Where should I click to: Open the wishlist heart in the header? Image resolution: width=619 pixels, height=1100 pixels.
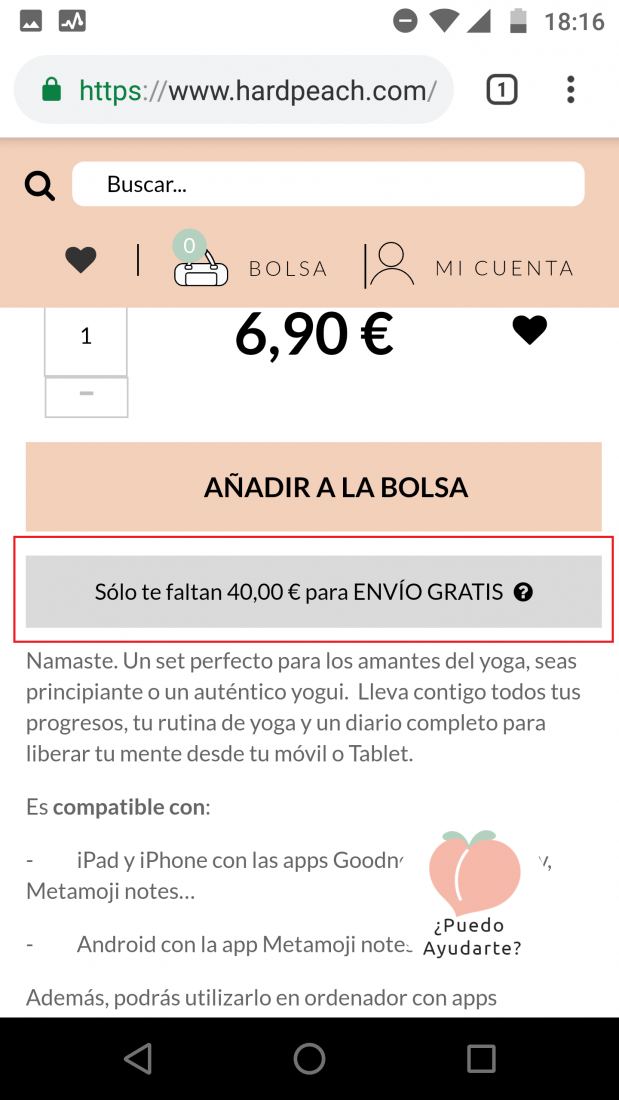pos(81,260)
